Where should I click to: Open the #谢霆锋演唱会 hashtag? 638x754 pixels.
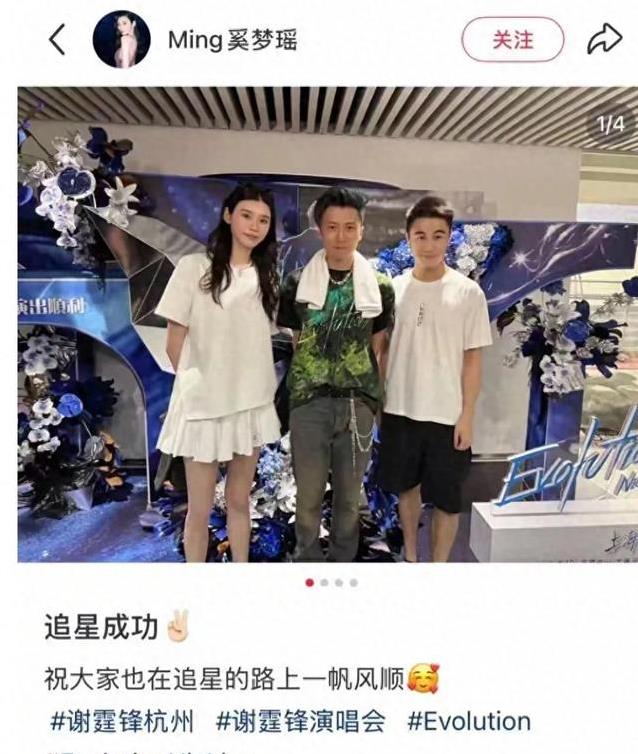pos(301,721)
